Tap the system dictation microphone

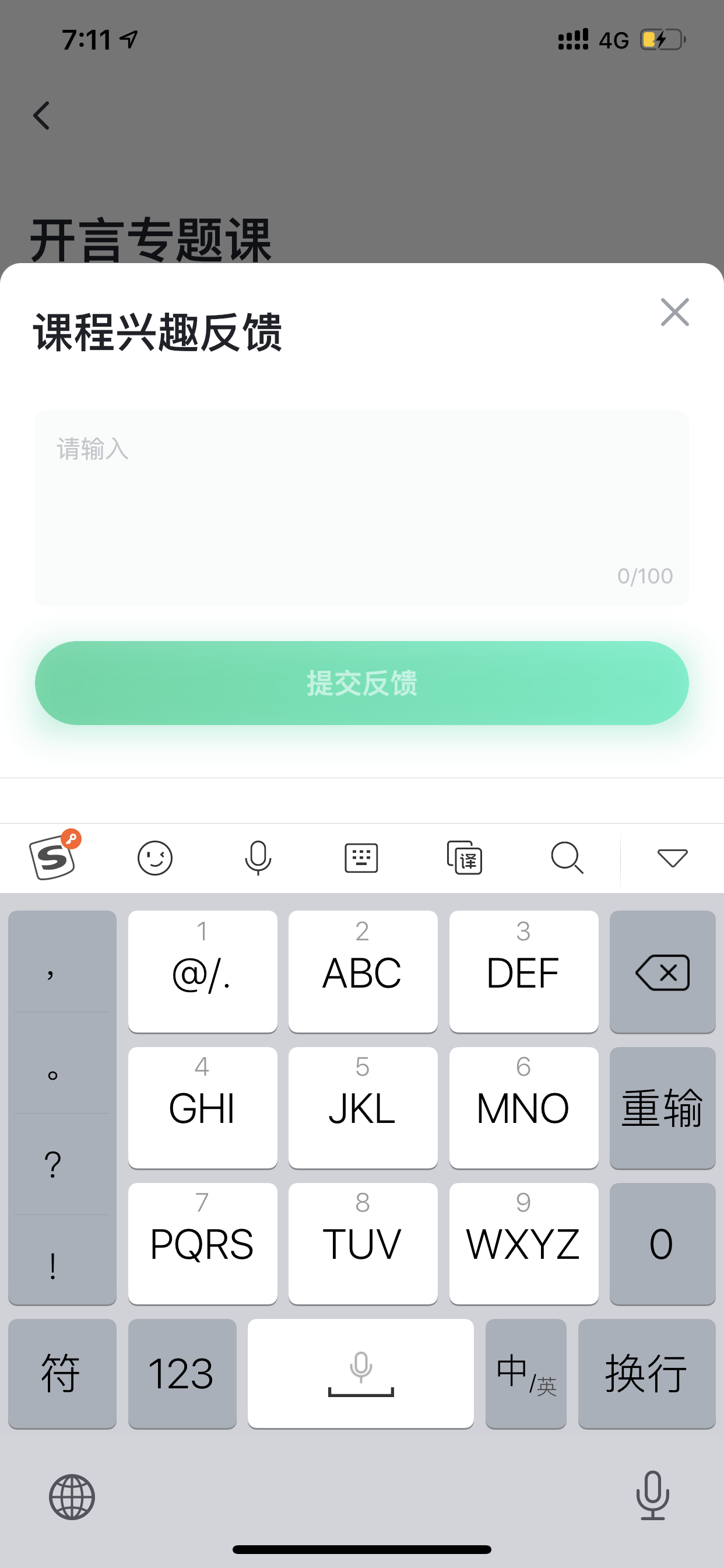click(653, 1496)
